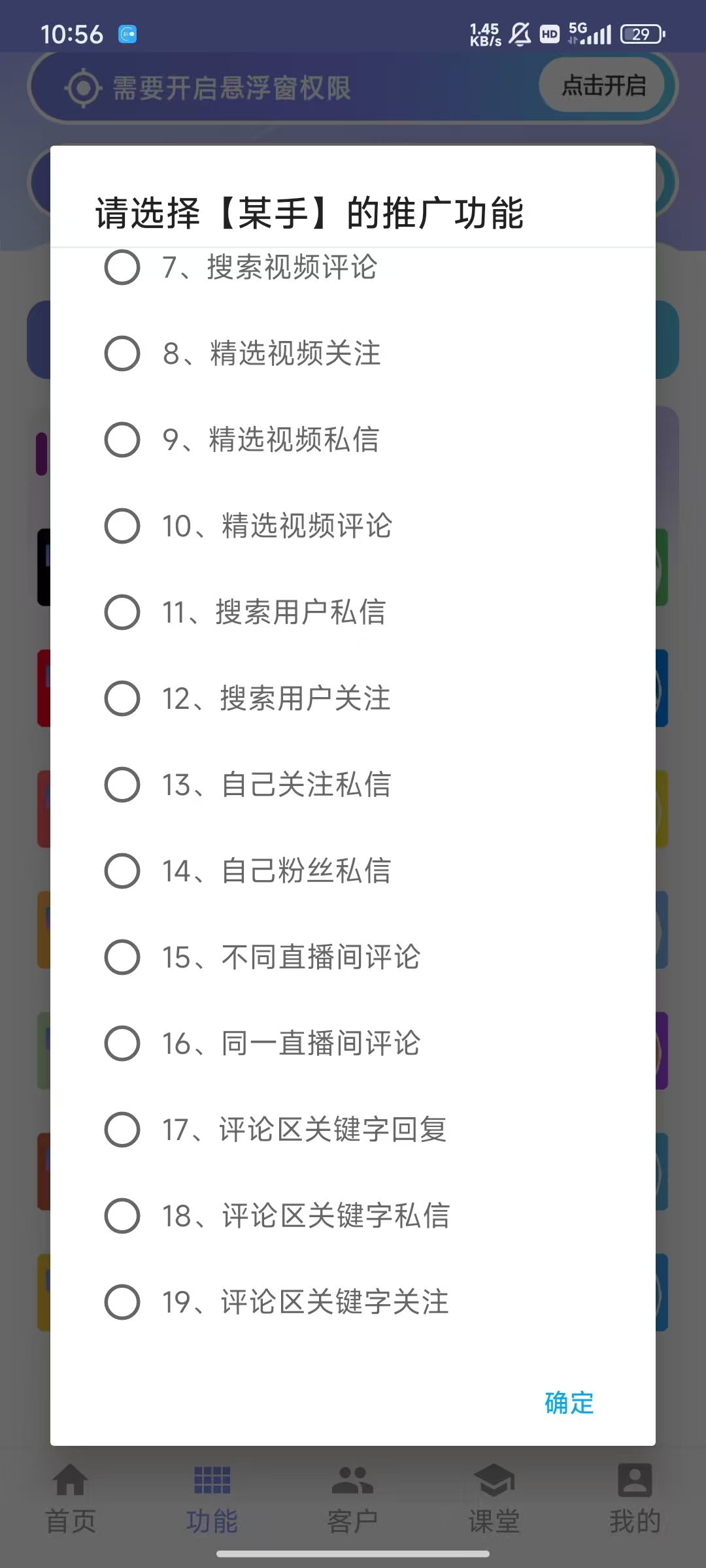Select 19、评论区关键字关注

point(122,1302)
